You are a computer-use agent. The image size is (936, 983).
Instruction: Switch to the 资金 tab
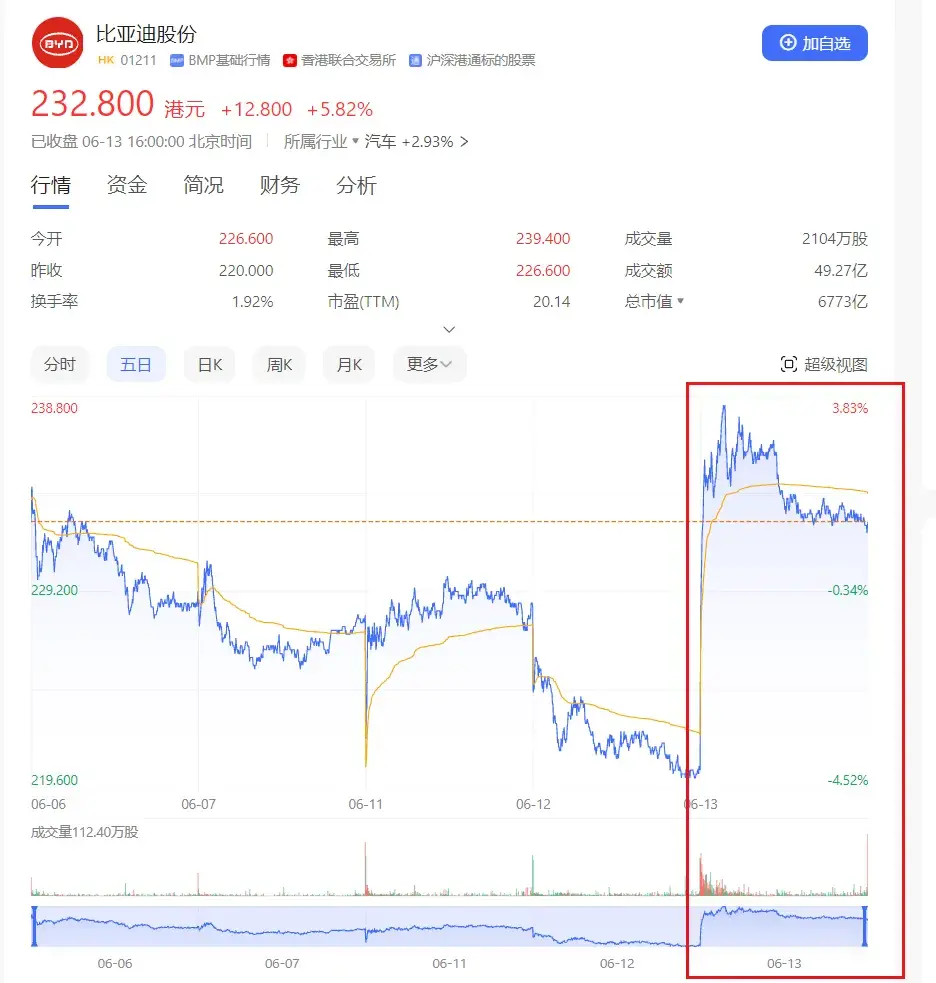click(127, 185)
